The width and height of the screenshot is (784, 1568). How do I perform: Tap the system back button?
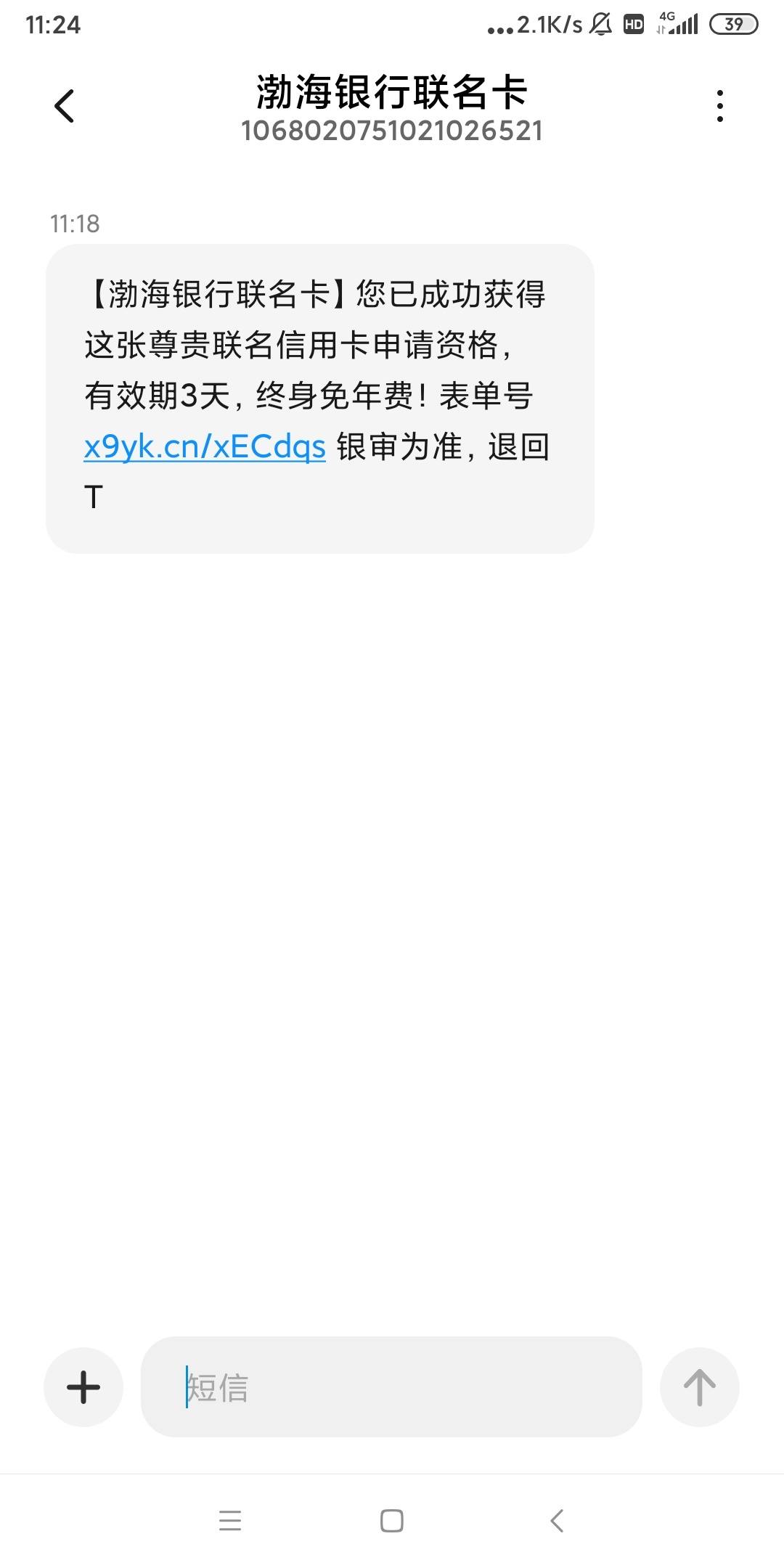[557, 1520]
